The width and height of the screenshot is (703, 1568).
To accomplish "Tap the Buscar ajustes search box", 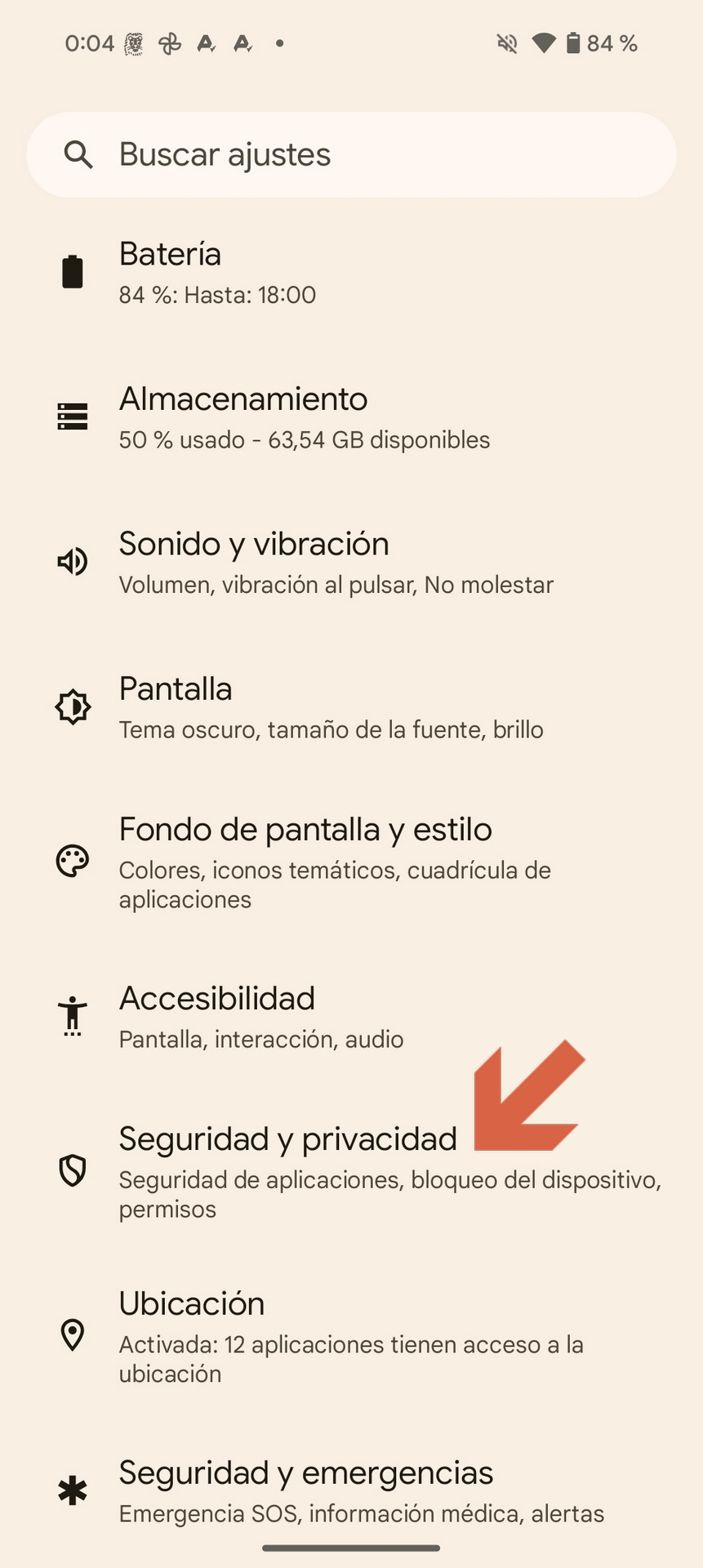I will click(351, 154).
